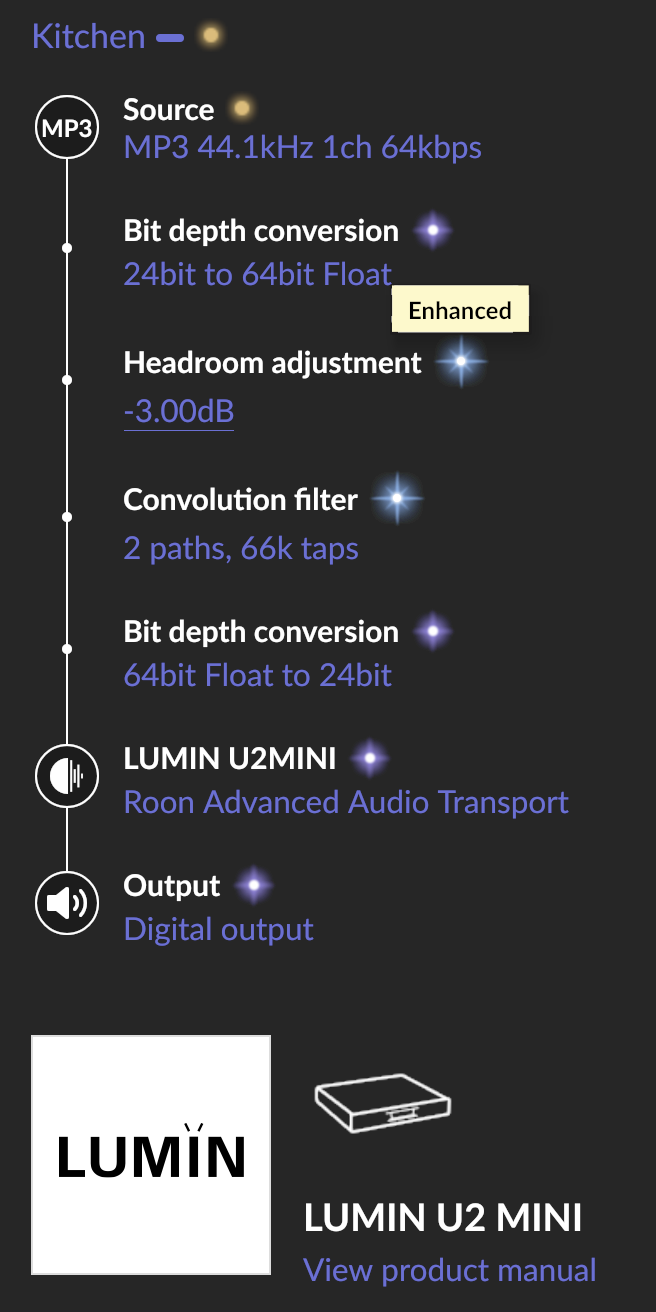The height and width of the screenshot is (1312, 656).
Task: Open the View product manual link
Action: pyautogui.click(x=449, y=1270)
